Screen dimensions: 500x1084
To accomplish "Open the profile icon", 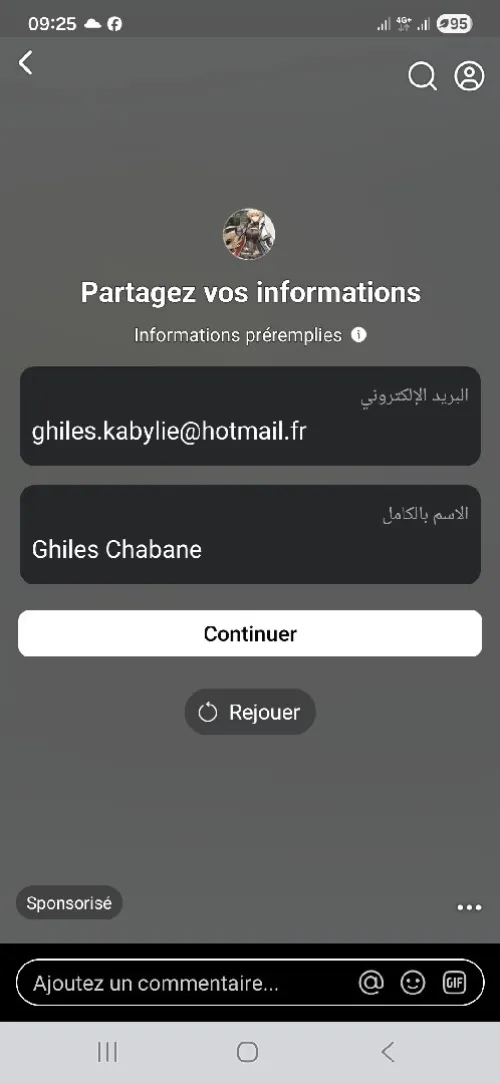I will [x=469, y=76].
